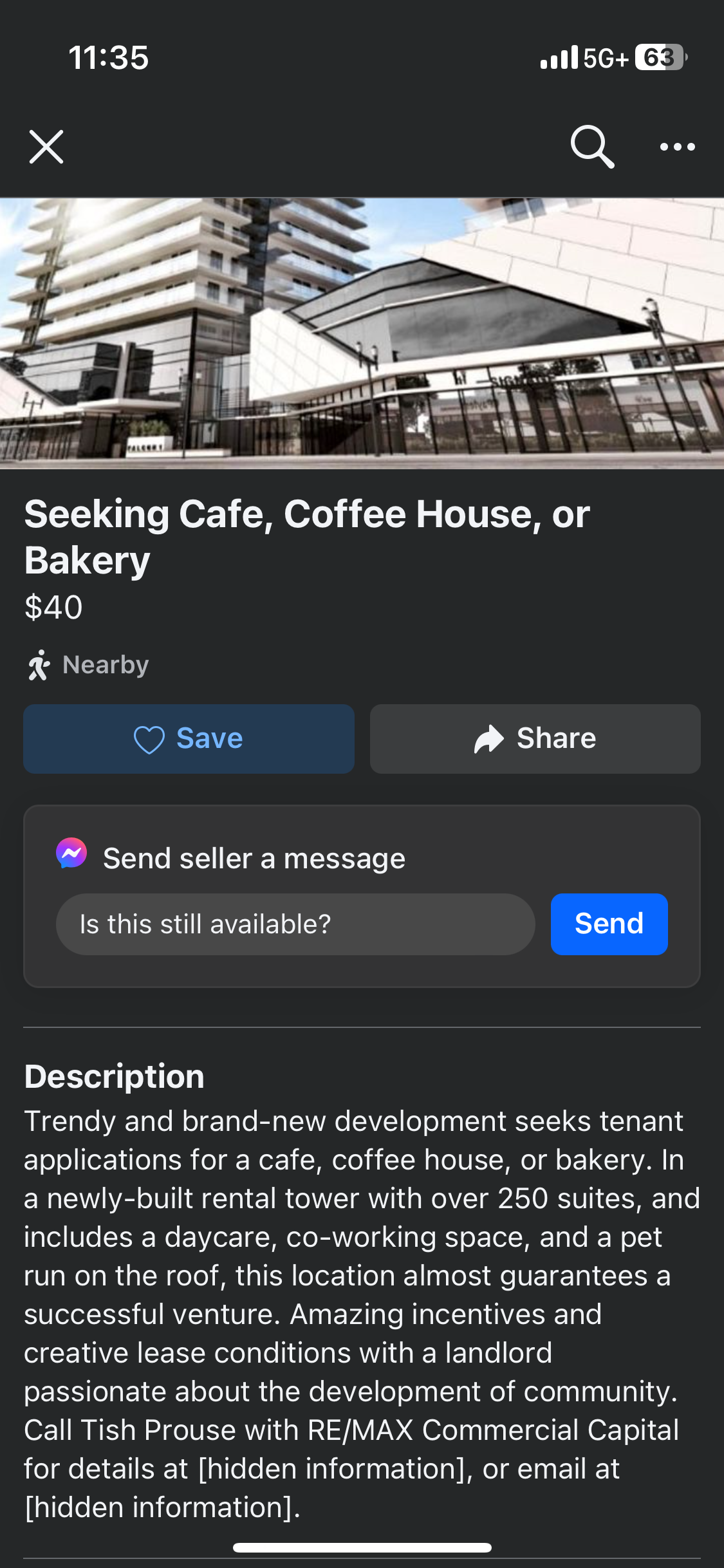Close the marketplace listing
The height and width of the screenshot is (1568, 724).
tap(46, 147)
